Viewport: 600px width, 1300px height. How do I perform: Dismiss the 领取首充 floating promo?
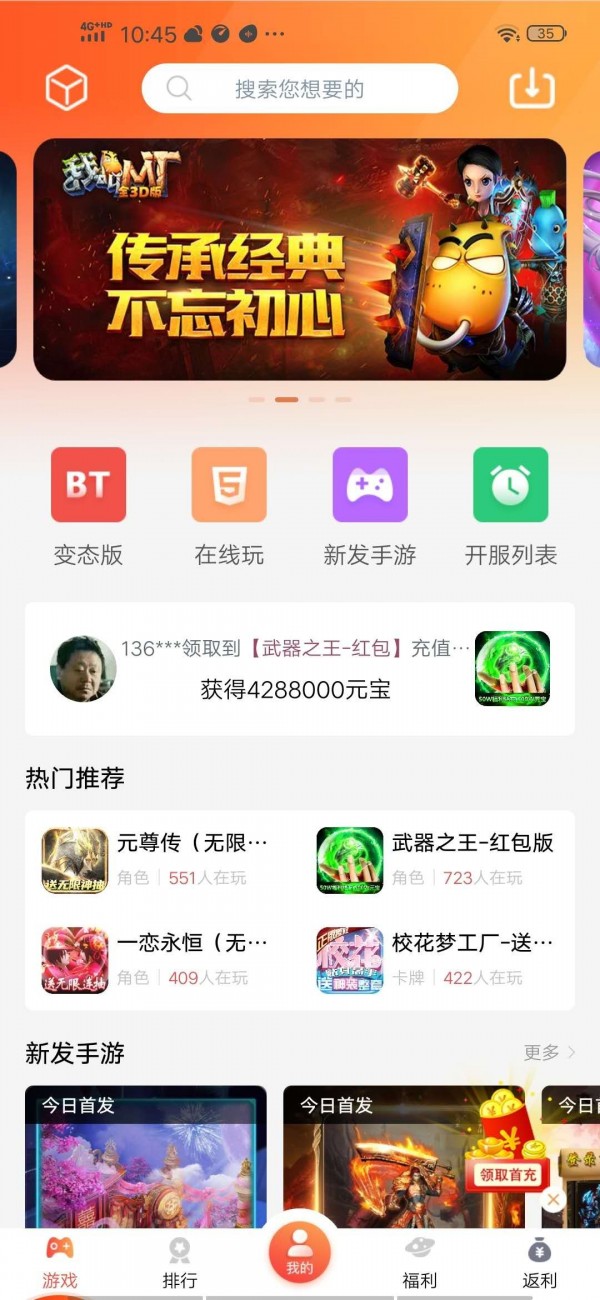pyautogui.click(x=553, y=1200)
